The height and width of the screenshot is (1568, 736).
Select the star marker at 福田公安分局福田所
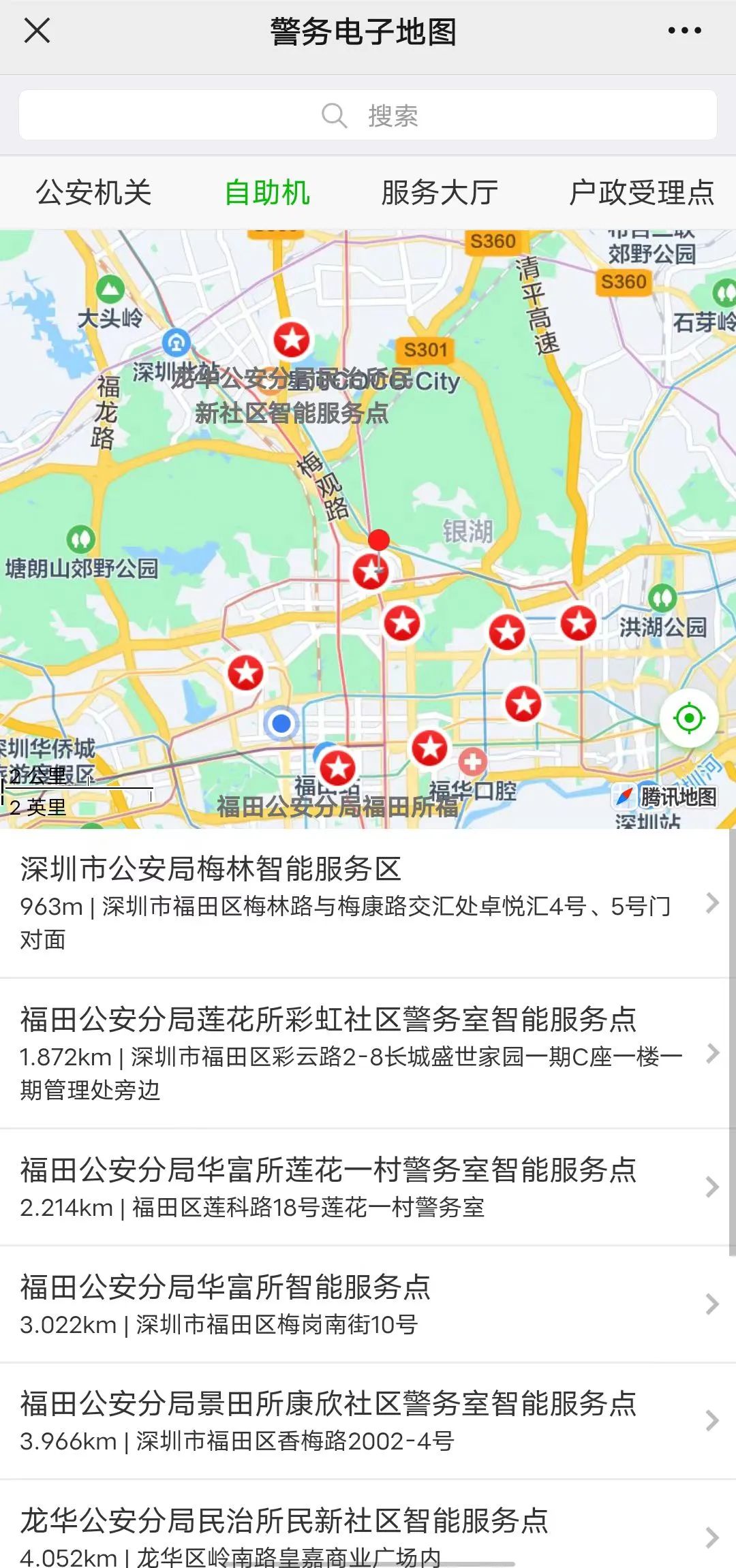point(337,768)
